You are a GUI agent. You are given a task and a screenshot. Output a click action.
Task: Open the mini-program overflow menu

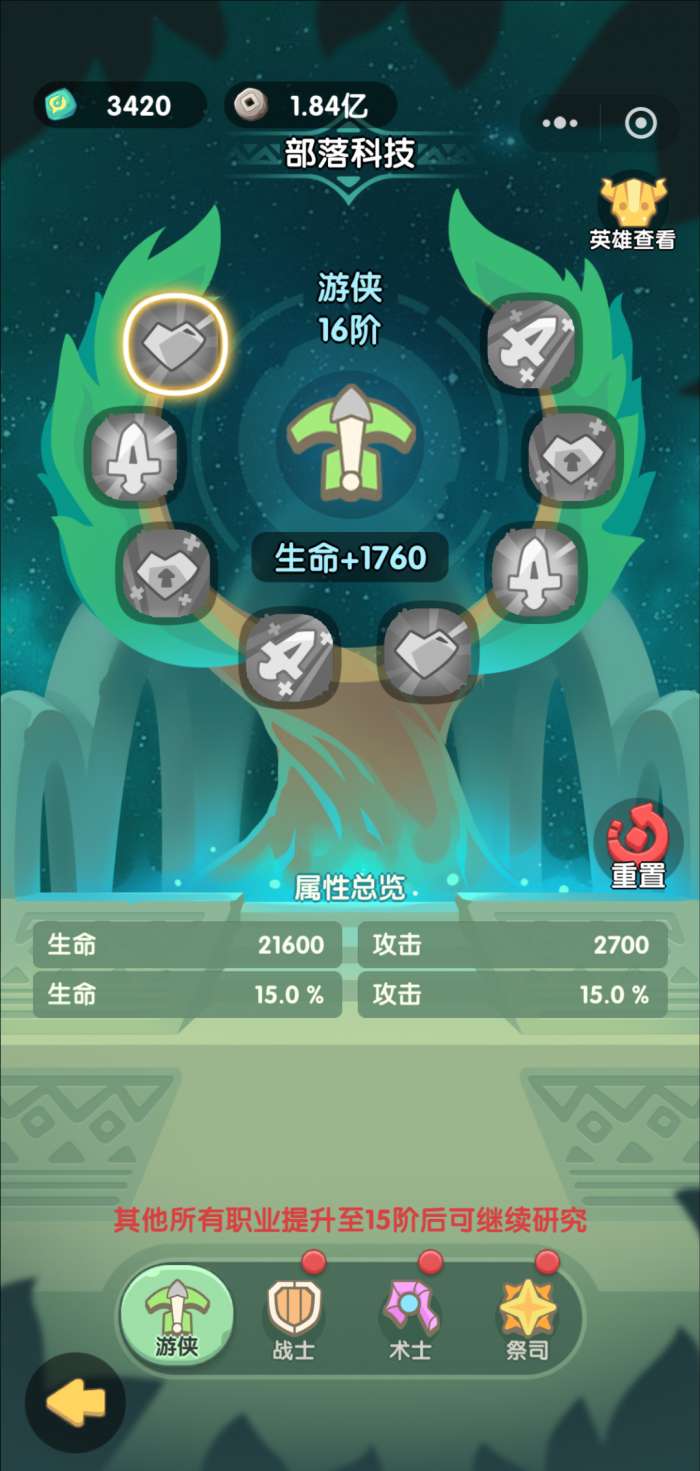[x=559, y=124]
